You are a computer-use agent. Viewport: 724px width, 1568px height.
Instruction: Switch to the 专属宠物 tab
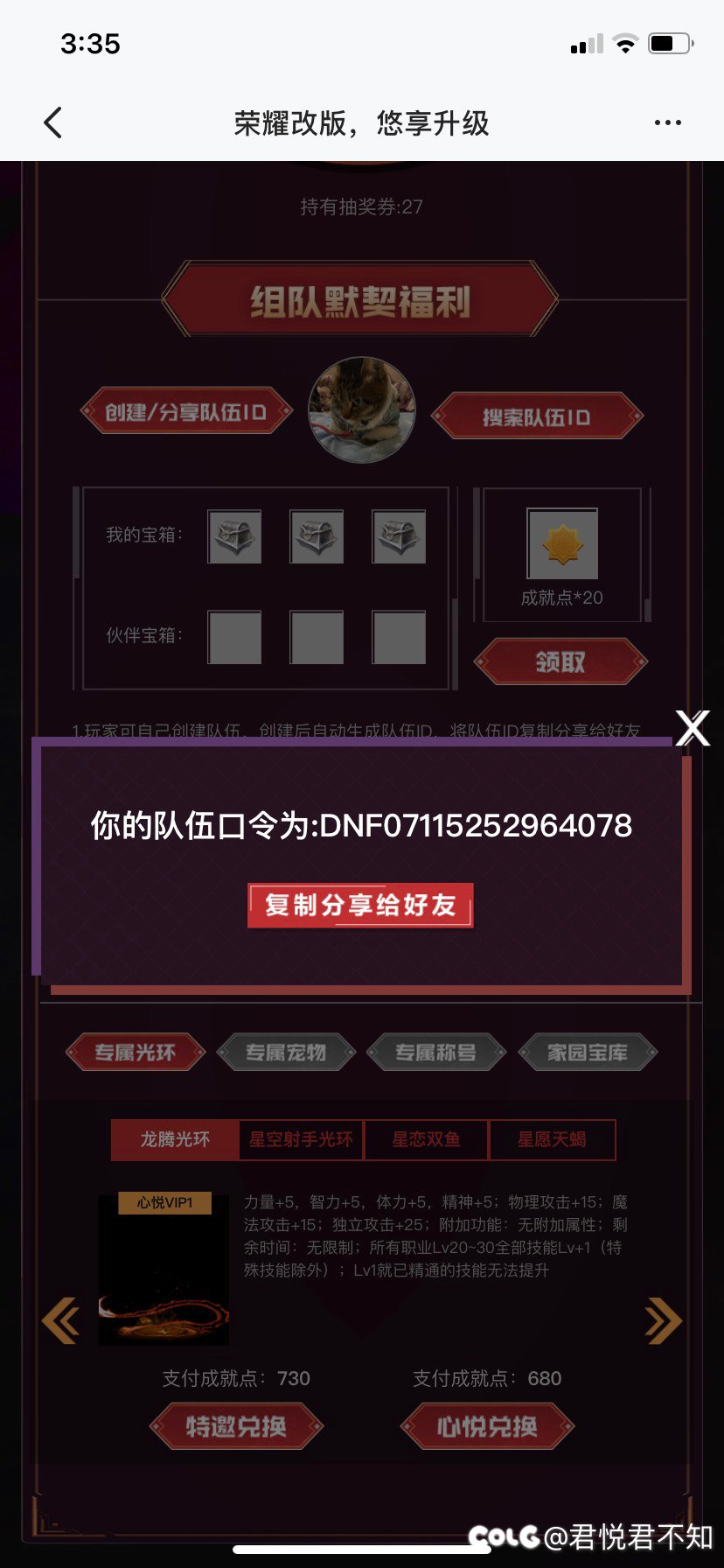click(284, 1053)
